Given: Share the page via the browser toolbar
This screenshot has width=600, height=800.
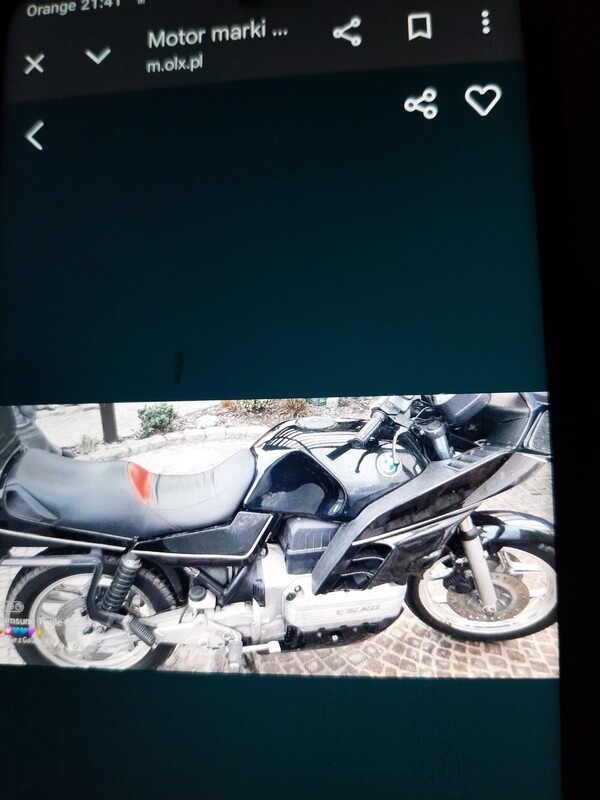Looking at the screenshot, I should [347, 32].
